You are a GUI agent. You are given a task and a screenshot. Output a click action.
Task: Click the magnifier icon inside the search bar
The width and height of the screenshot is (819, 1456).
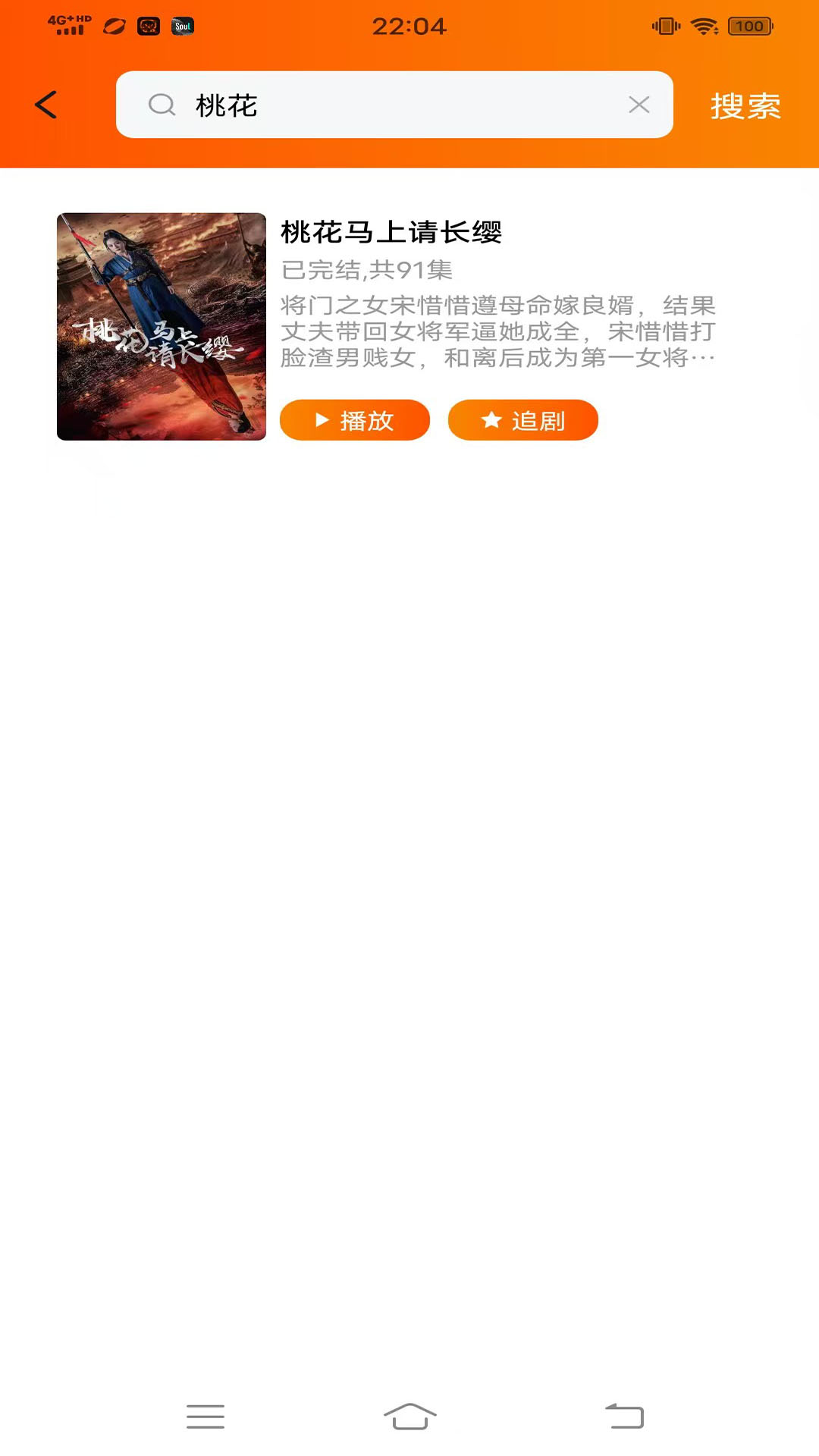160,106
